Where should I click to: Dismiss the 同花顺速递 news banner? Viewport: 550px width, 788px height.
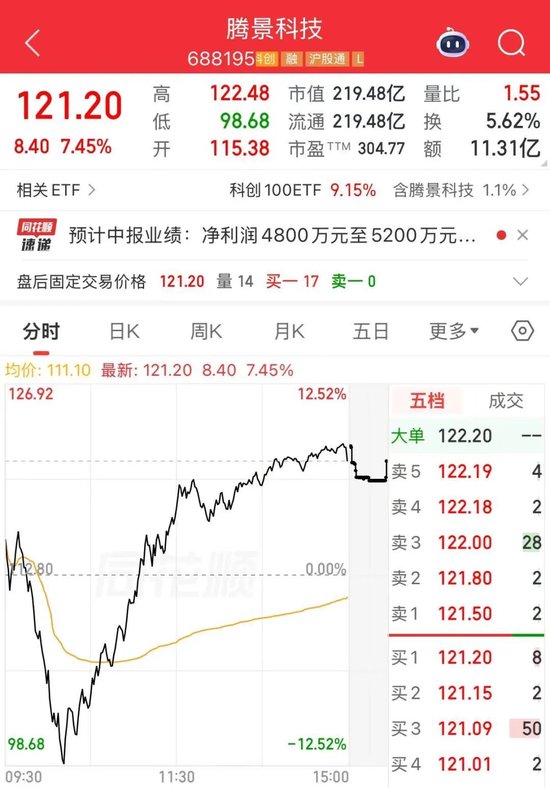pos(523,235)
